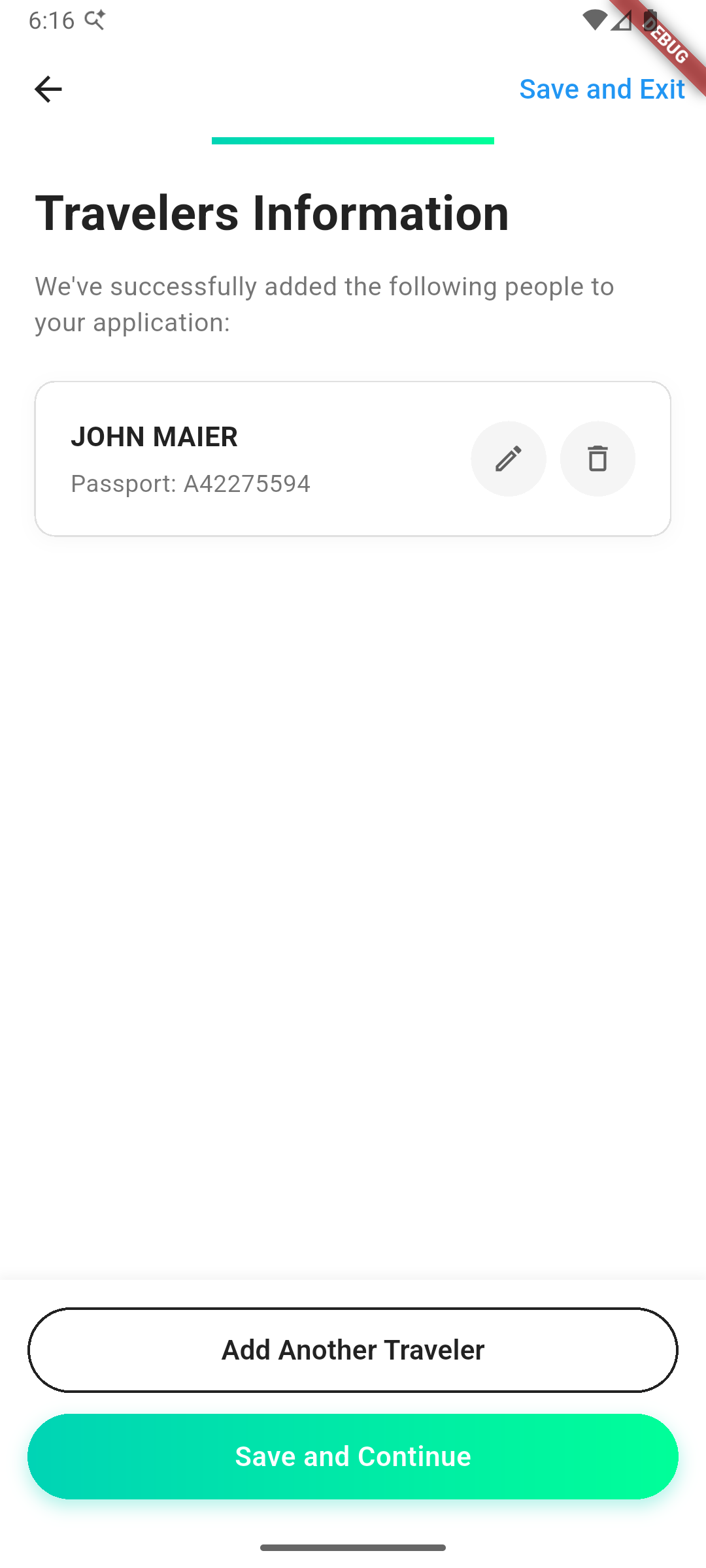Edit JOHN MAIER's traveler details via pencil icon
Viewport: 706px width, 1568px height.
509,459
